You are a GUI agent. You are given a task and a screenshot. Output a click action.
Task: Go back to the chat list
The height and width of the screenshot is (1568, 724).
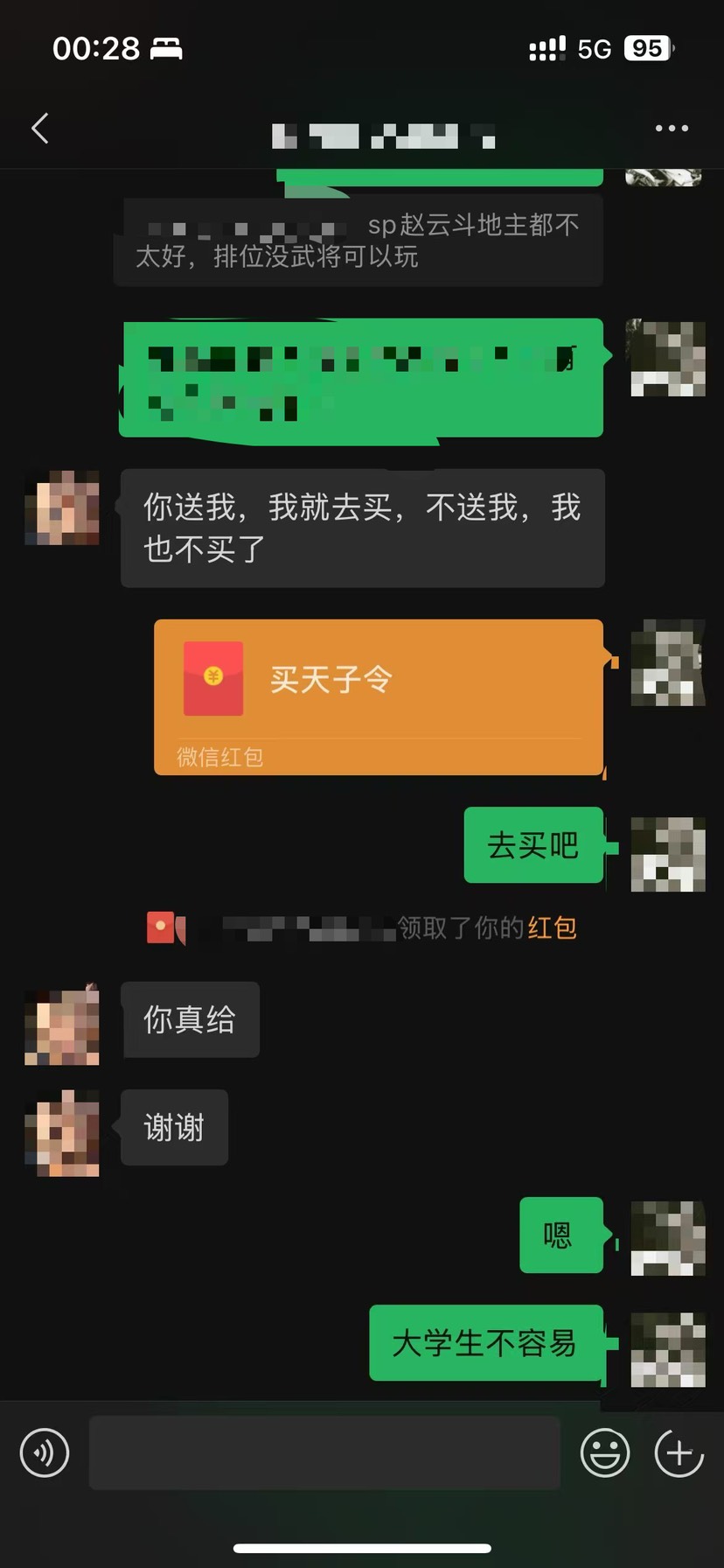(40, 129)
